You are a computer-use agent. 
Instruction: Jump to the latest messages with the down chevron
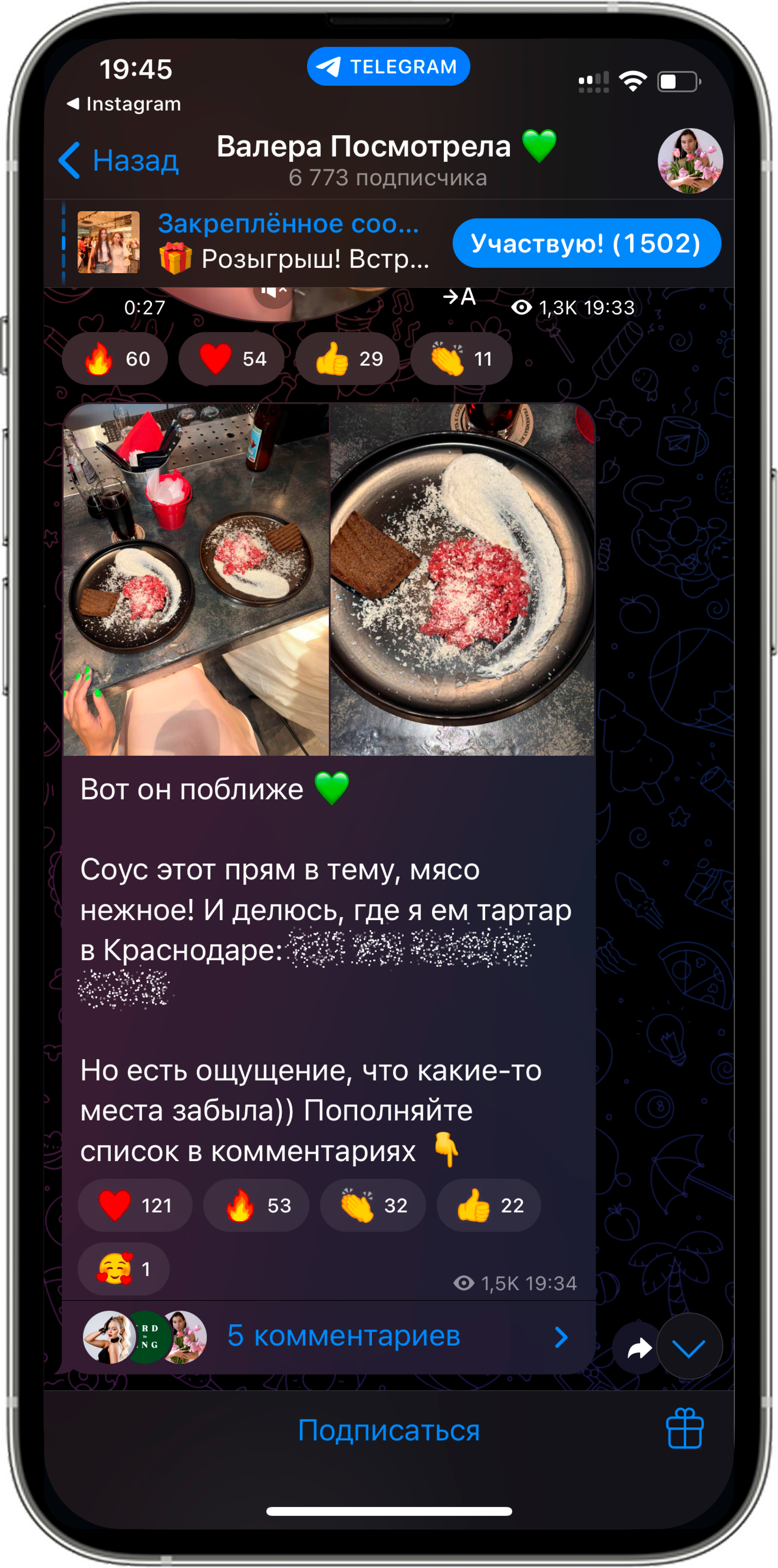click(x=689, y=1348)
